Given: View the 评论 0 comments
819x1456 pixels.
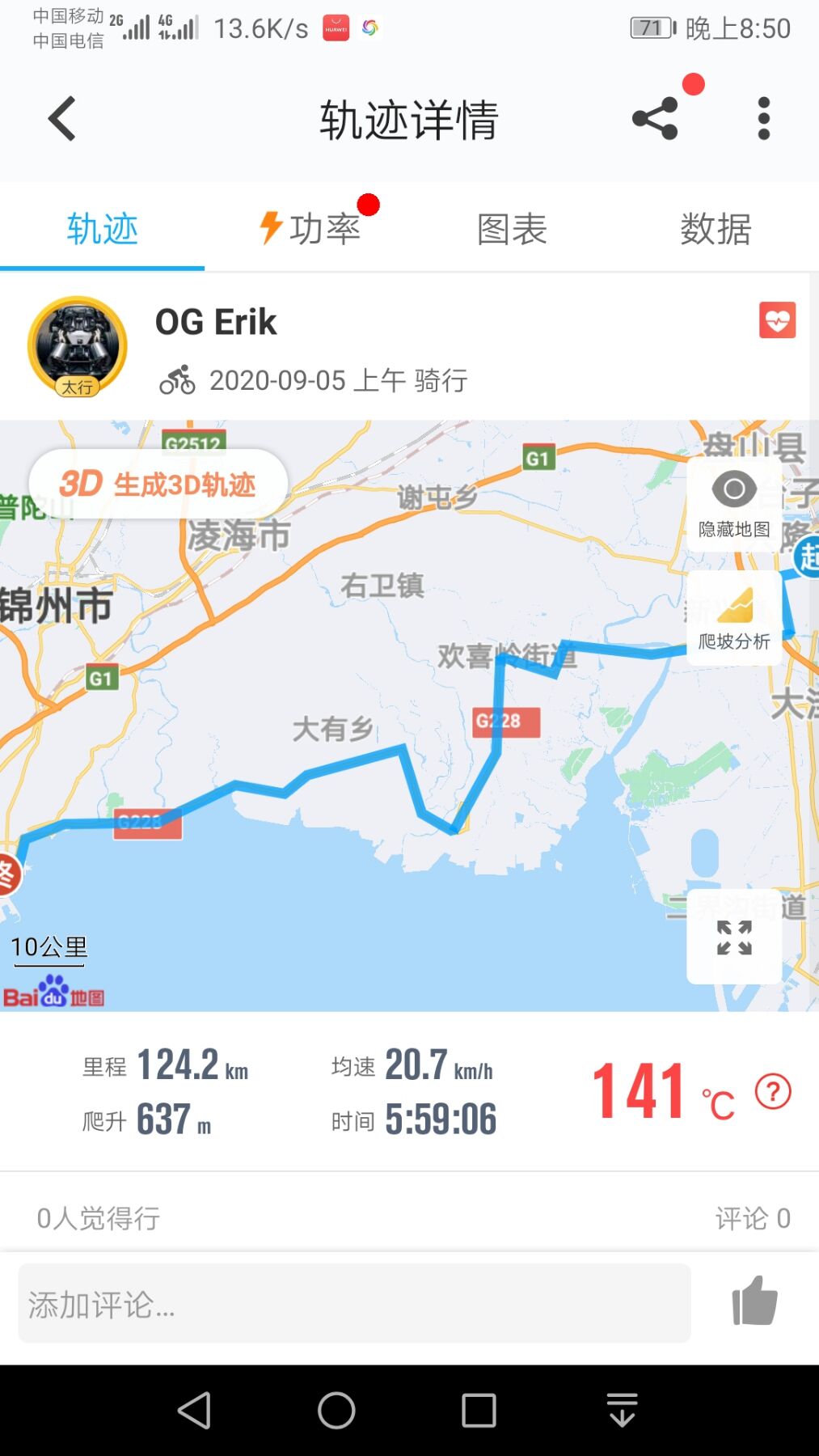Looking at the screenshot, I should click(752, 1218).
